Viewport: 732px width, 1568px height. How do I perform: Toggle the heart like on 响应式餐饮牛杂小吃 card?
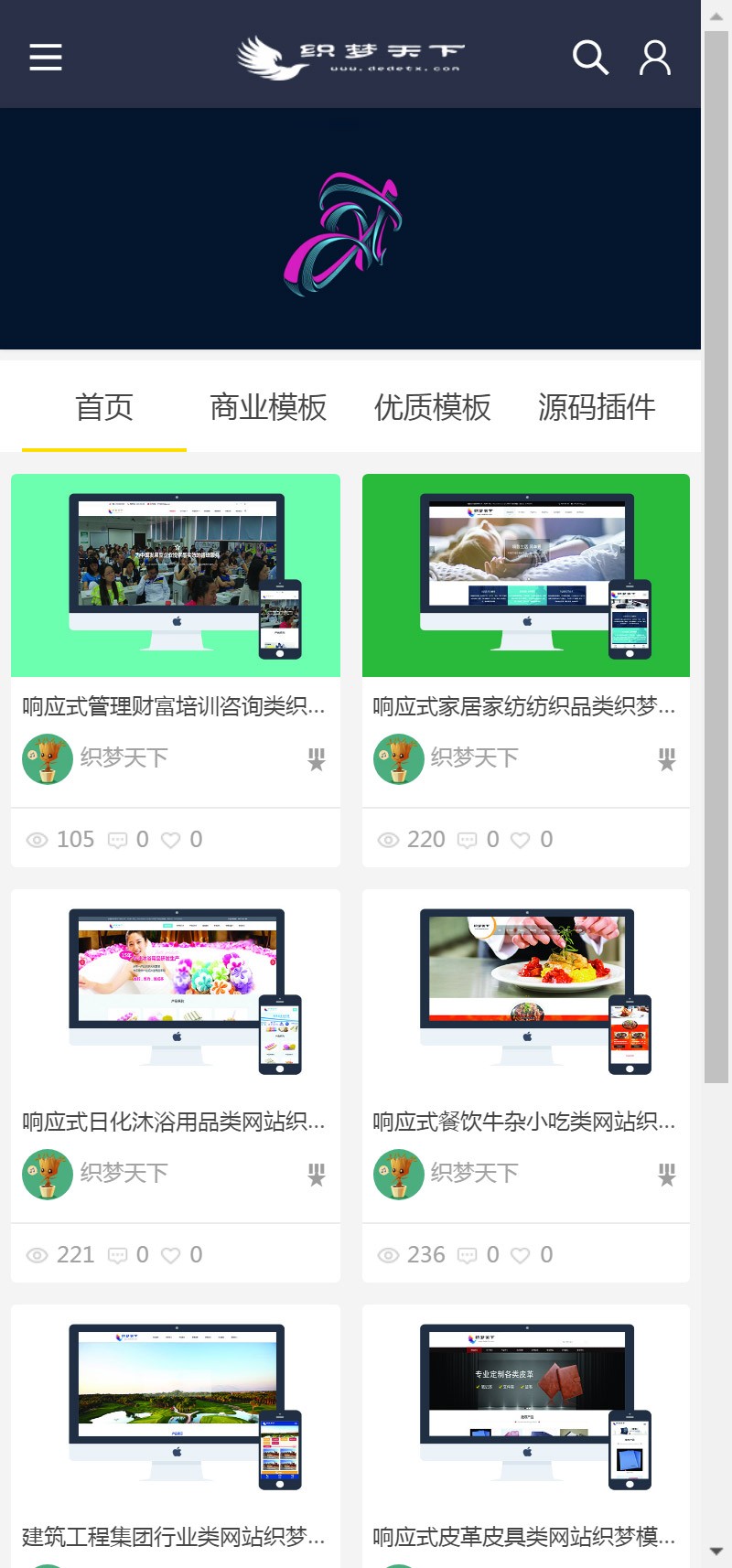[x=522, y=1254]
